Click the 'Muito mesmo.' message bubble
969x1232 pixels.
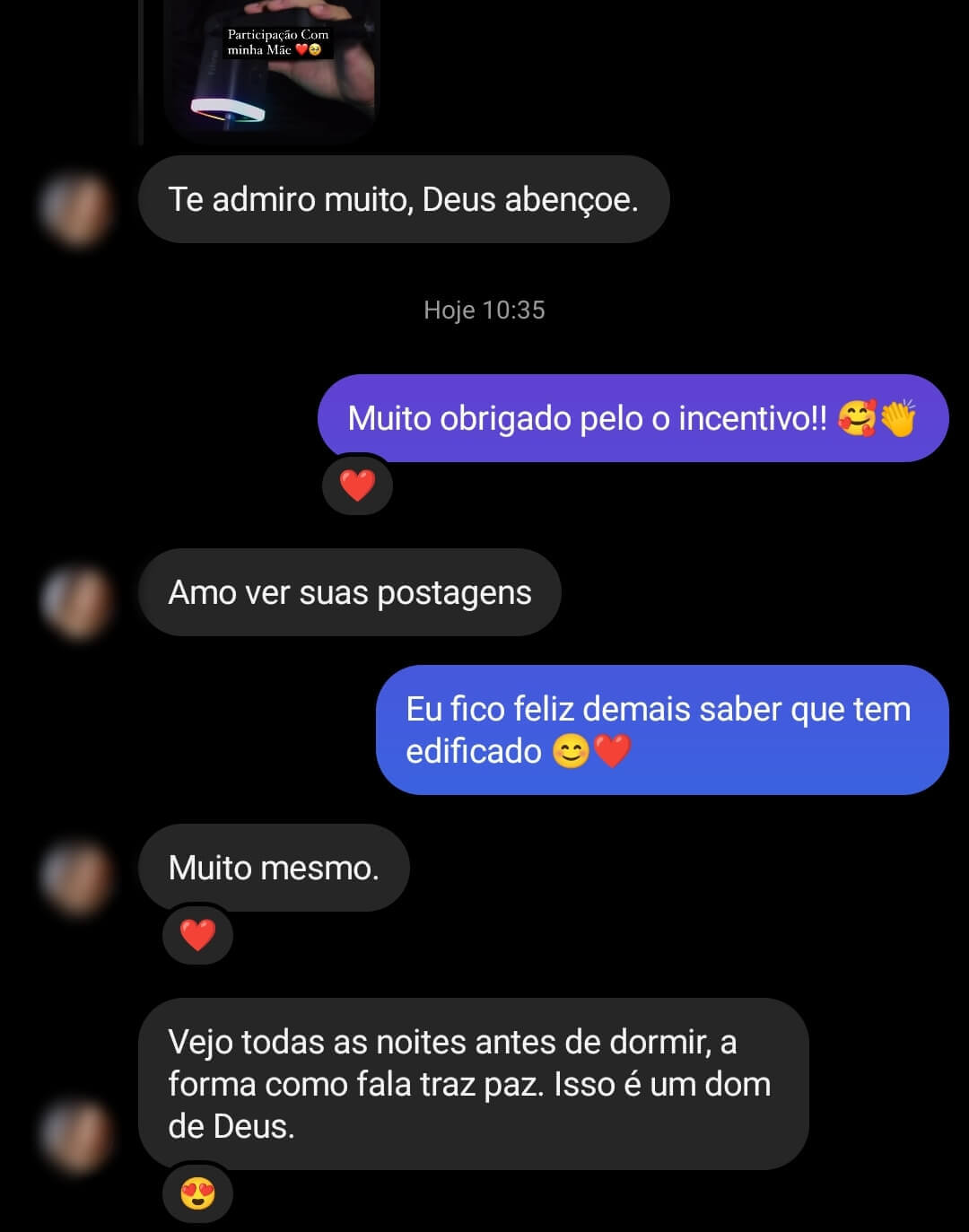click(x=274, y=868)
